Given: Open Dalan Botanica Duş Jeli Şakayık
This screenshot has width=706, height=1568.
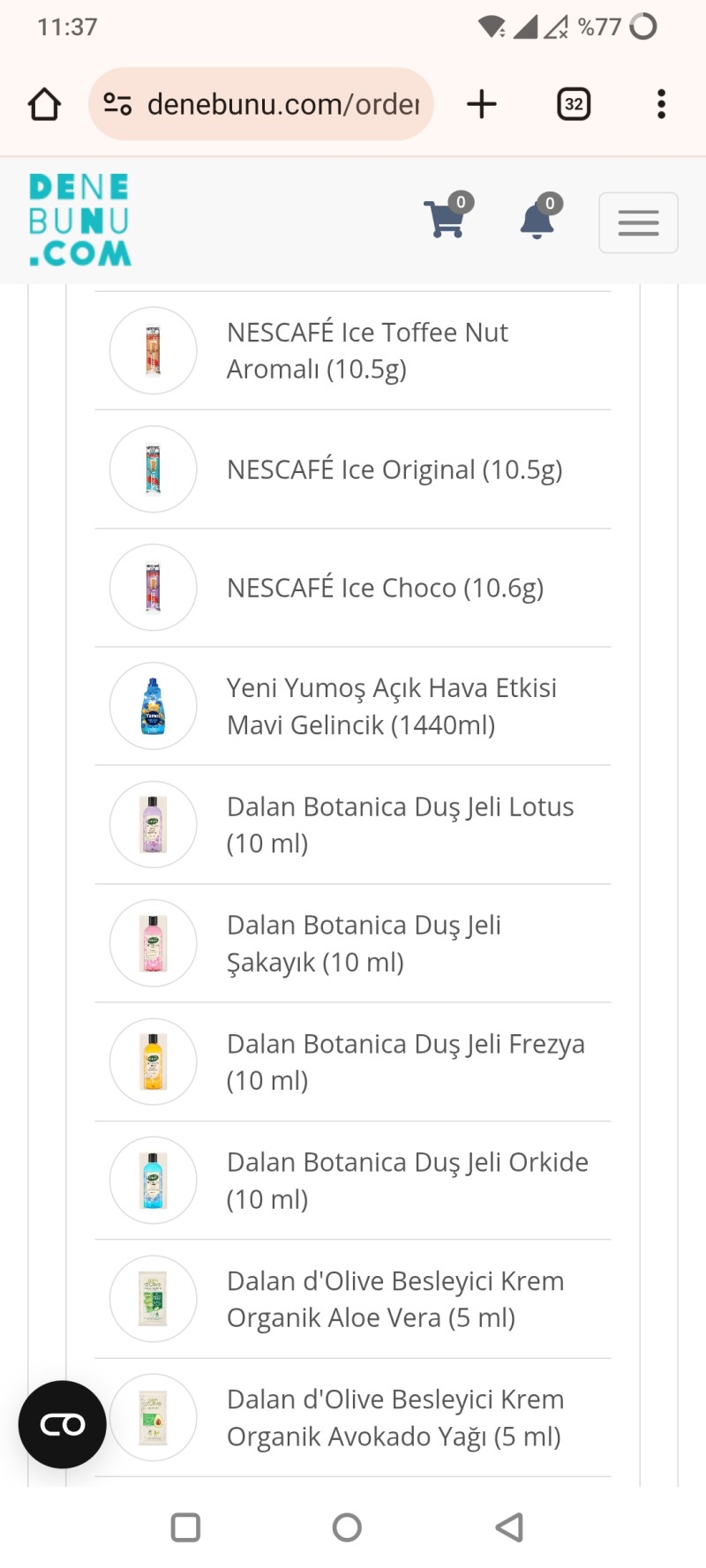Looking at the screenshot, I should click(x=364, y=943).
